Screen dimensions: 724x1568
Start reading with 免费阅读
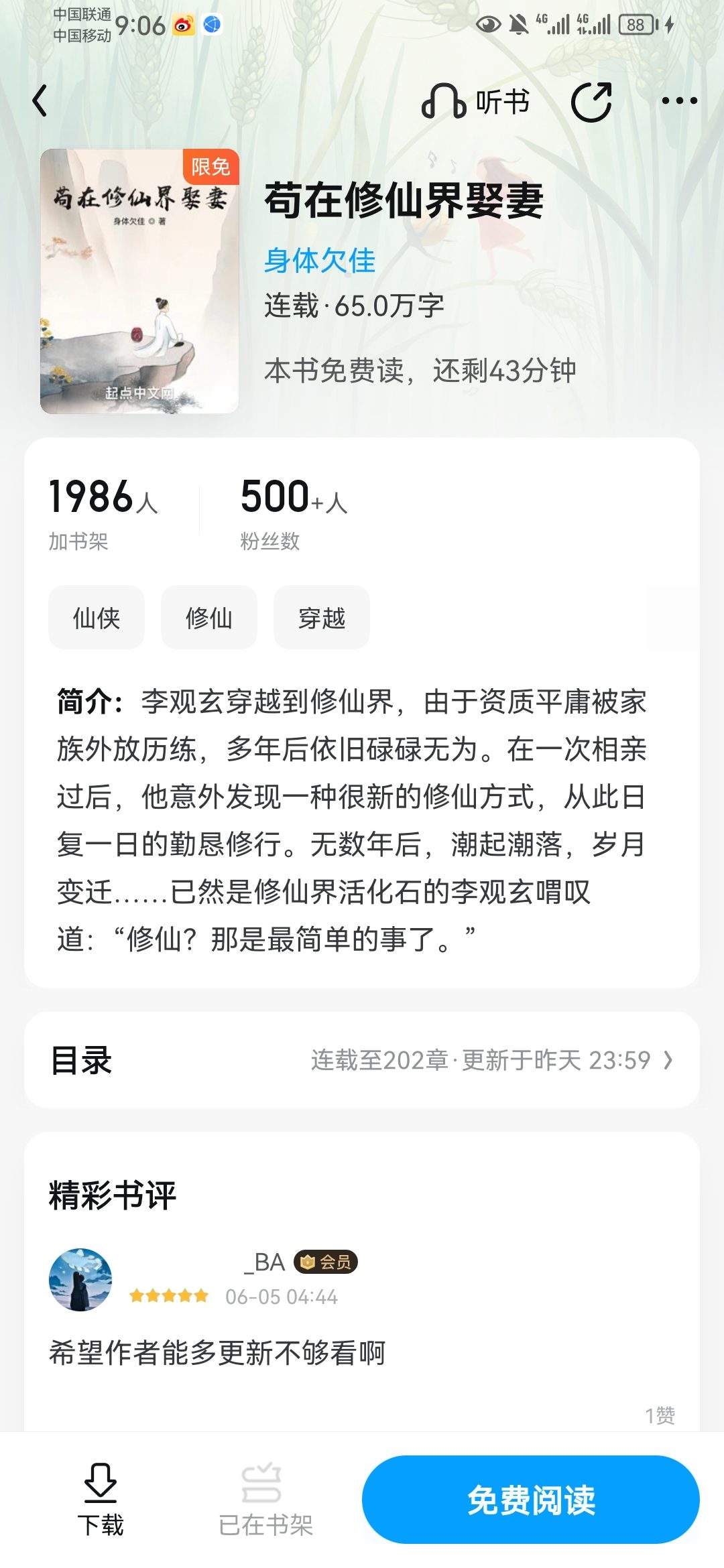click(x=531, y=1500)
